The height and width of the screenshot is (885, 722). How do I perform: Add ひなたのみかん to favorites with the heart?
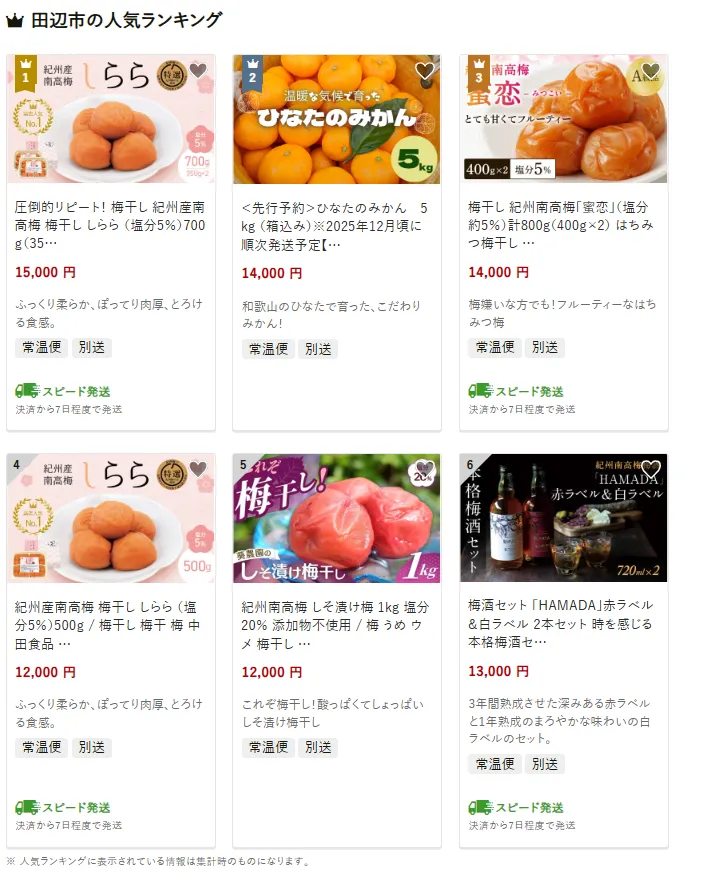[x=425, y=71]
